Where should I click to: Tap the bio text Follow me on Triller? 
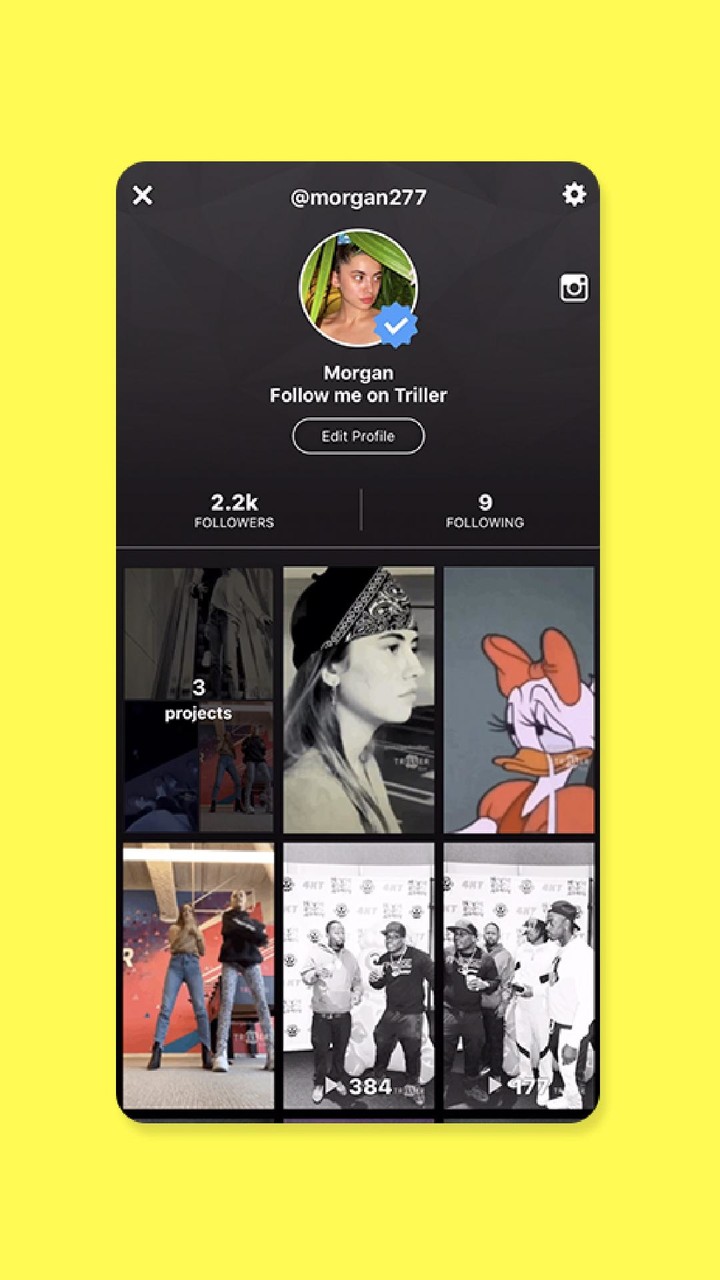pos(358,395)
